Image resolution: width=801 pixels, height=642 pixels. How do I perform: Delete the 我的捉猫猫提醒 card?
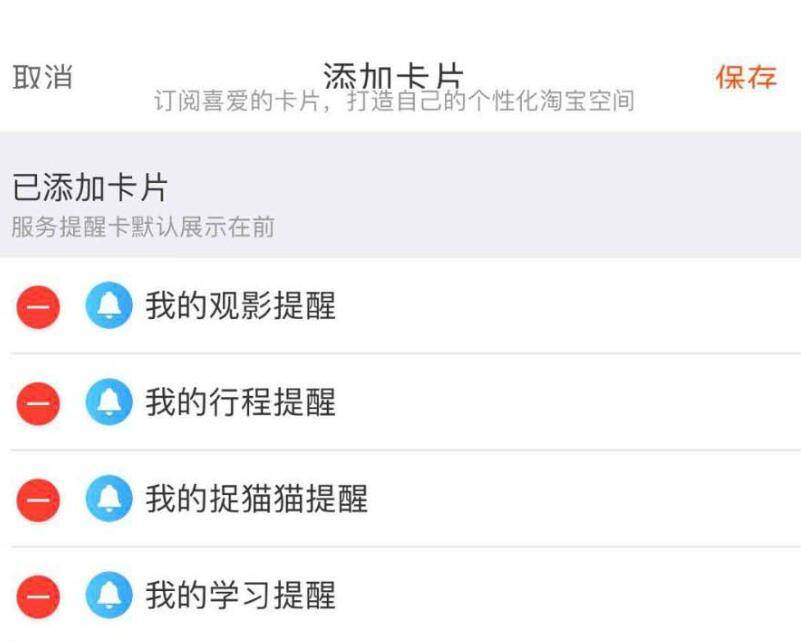[38, 500]
